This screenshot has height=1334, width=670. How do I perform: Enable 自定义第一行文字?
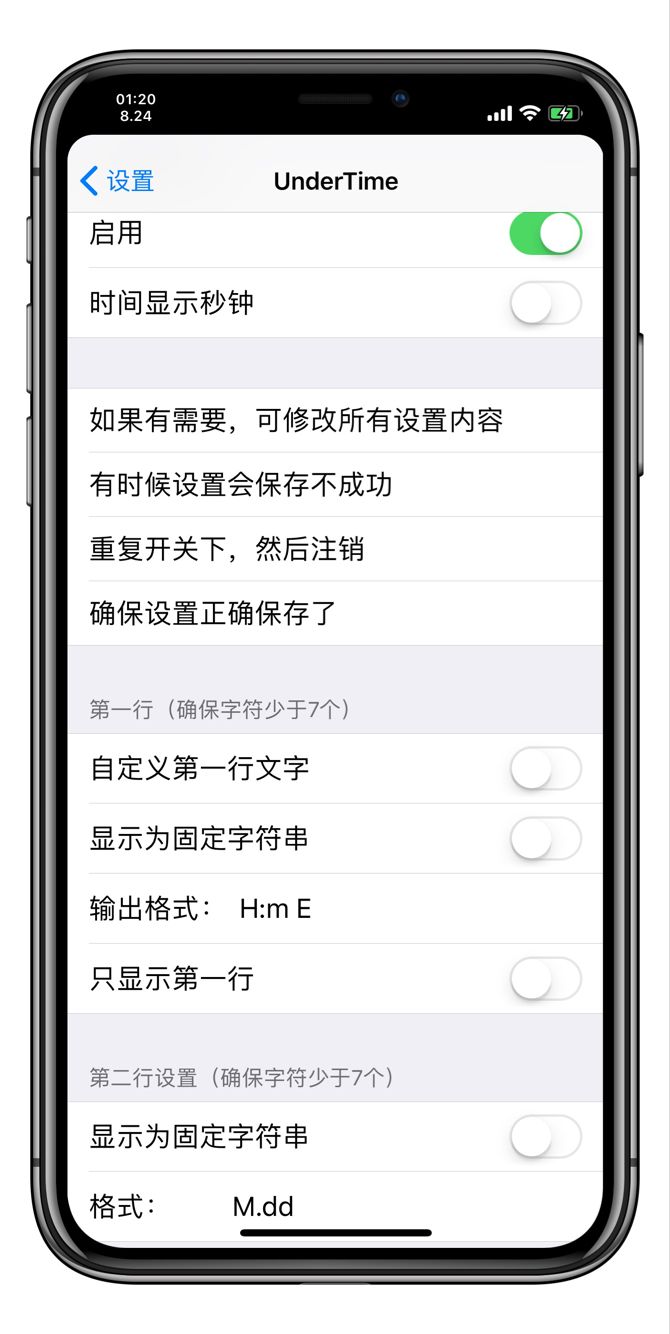545,768
